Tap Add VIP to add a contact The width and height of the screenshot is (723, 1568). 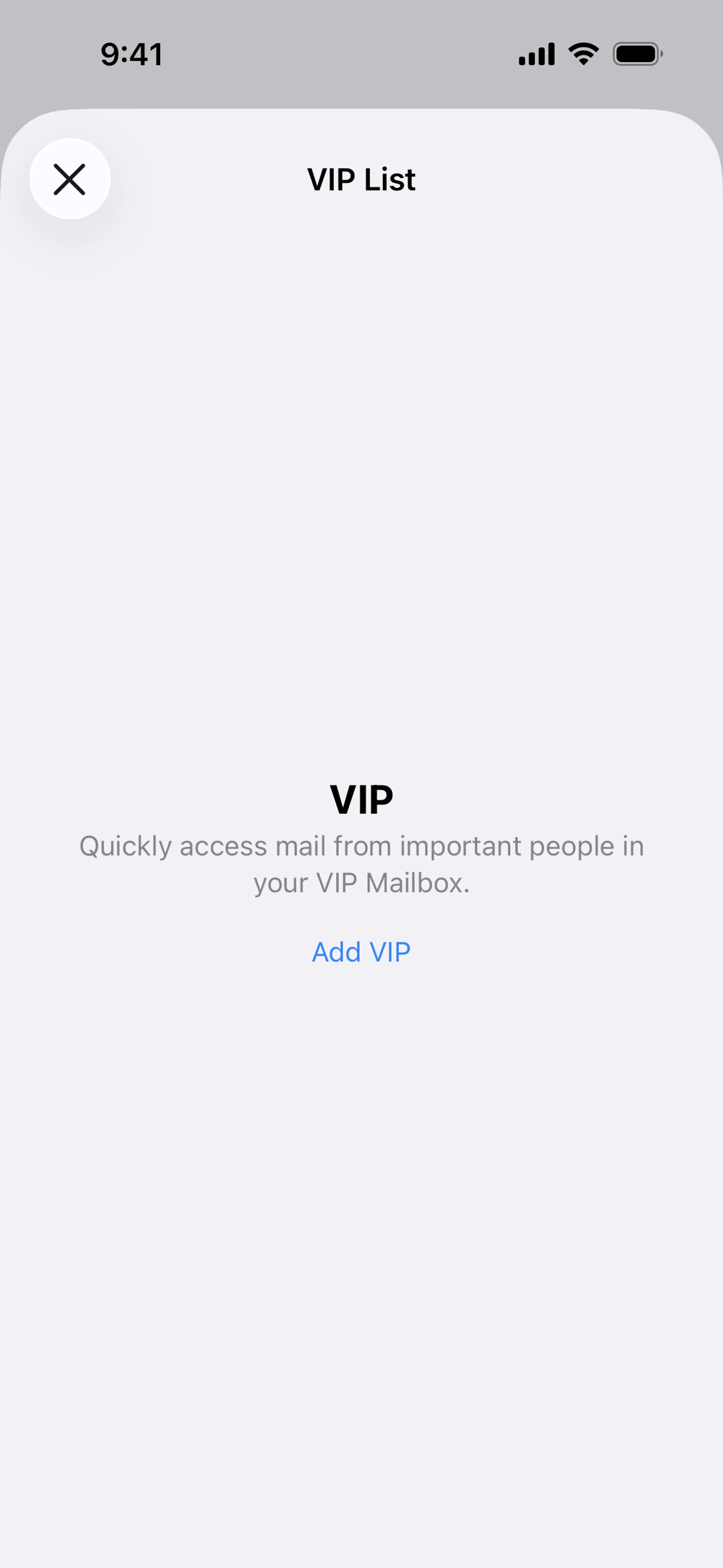[361, 951]
